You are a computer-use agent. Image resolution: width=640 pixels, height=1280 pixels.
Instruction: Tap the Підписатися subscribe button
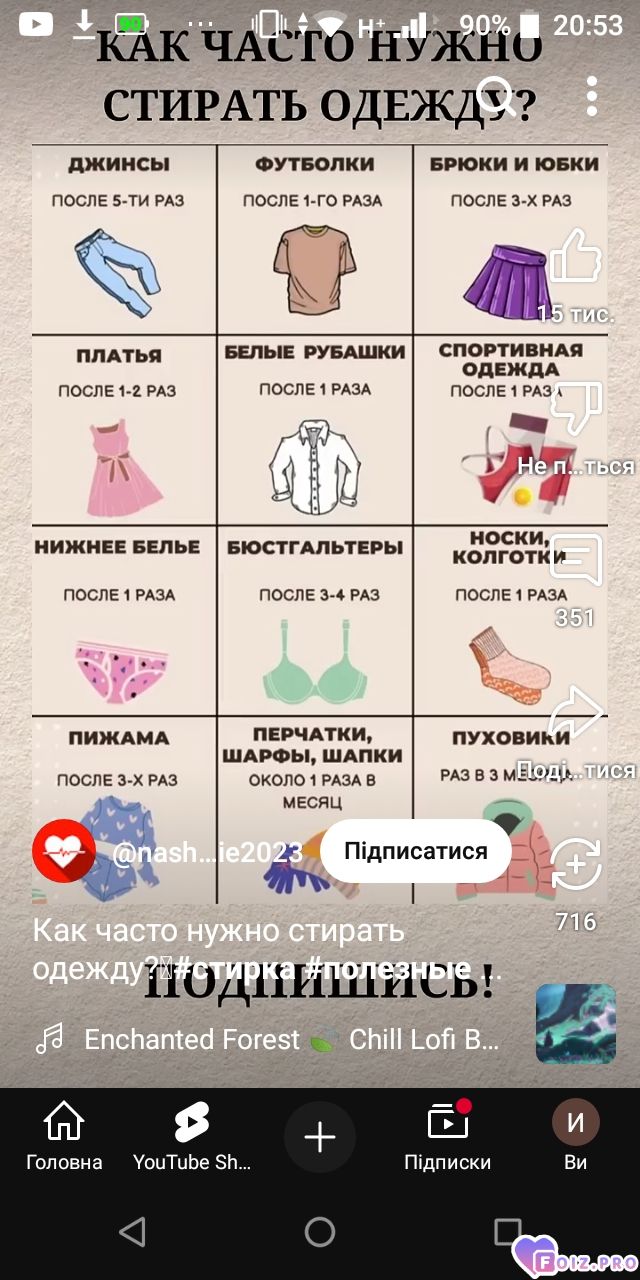click(x=416, y=852)
